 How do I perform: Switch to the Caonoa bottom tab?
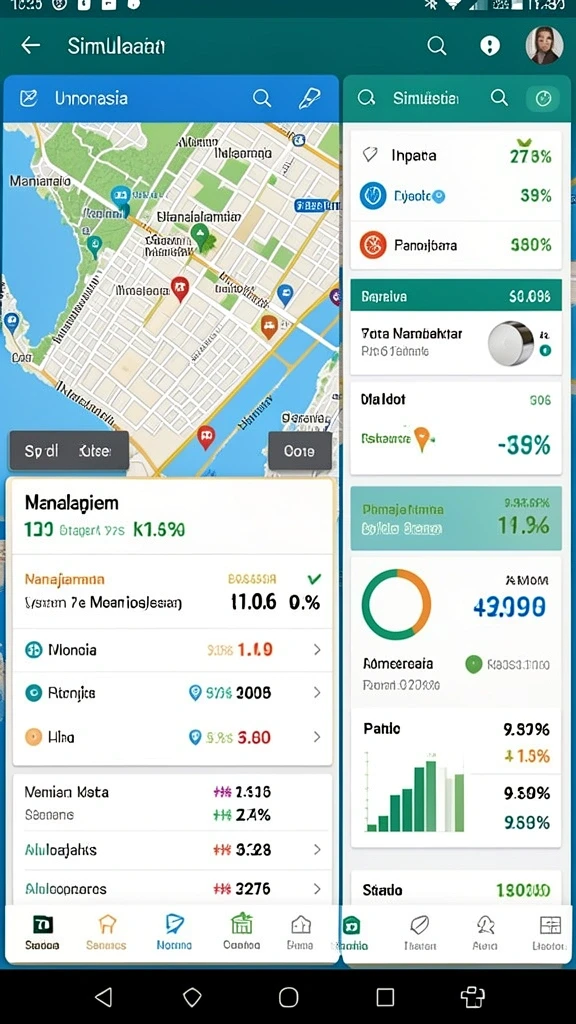pyautogui.click(x=242, y=932)
